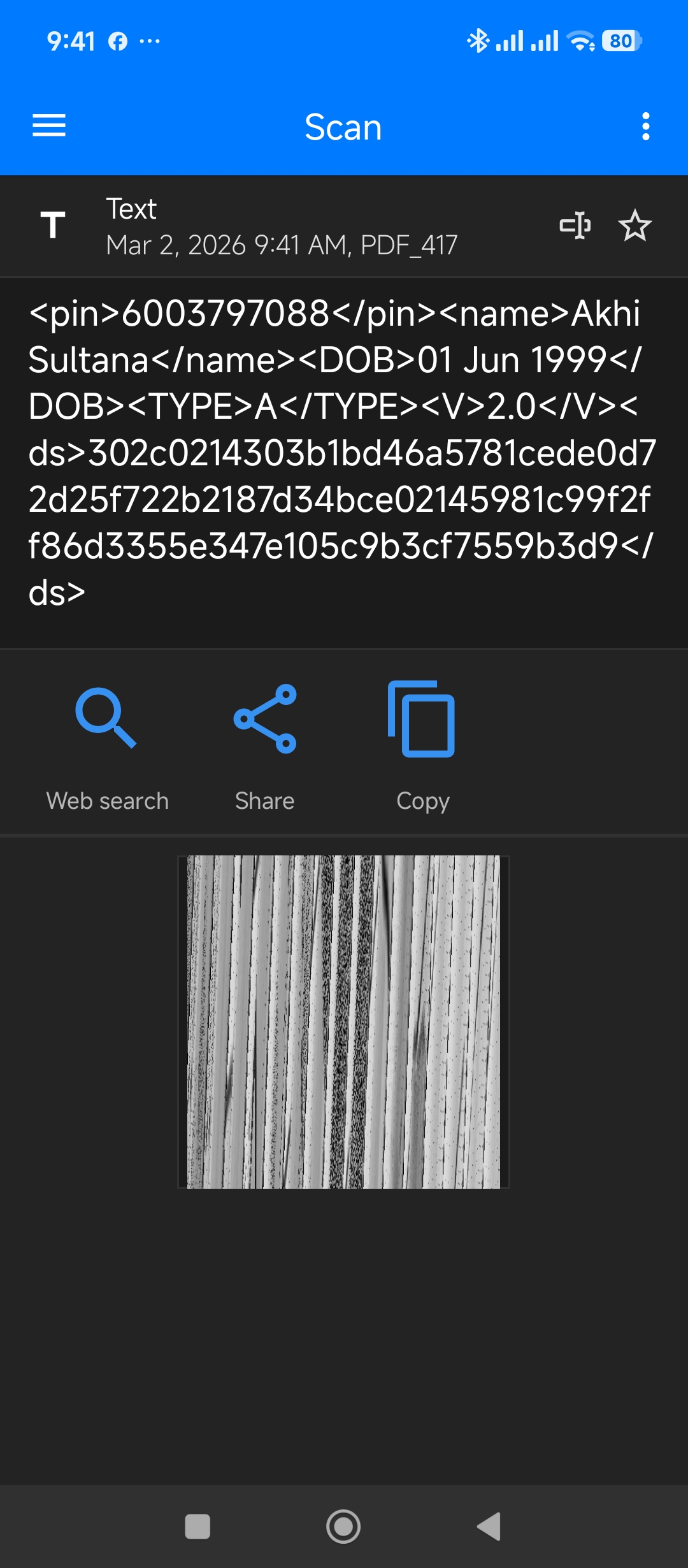This screenshot has height=1568, width=688.
Task: Mark this scan as favorite
Action: [x=634, y=226]
